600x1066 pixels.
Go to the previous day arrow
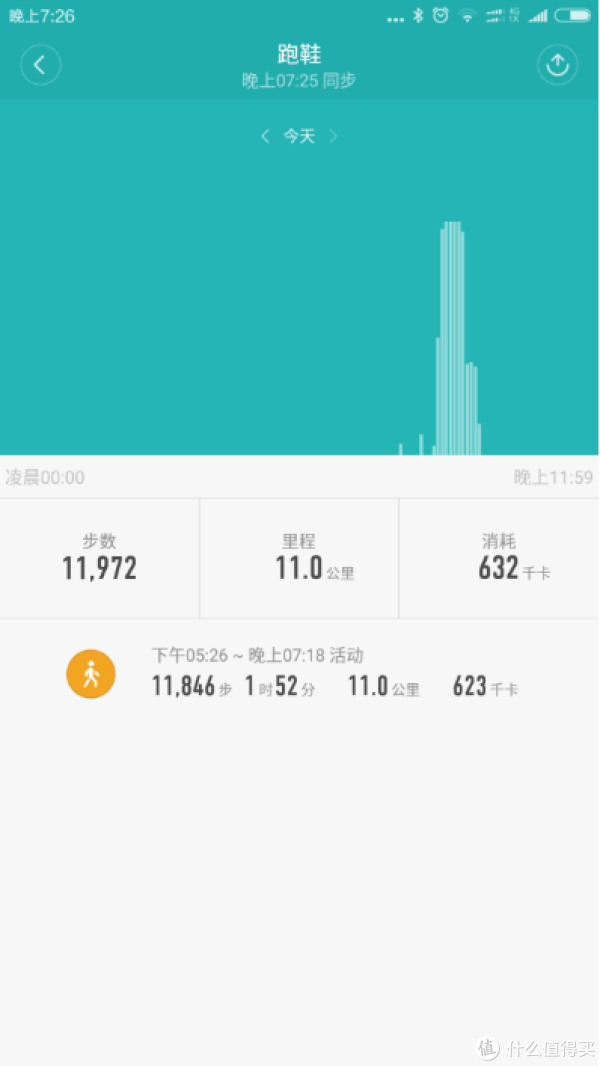pyautogui.click(x=265, y=136)
